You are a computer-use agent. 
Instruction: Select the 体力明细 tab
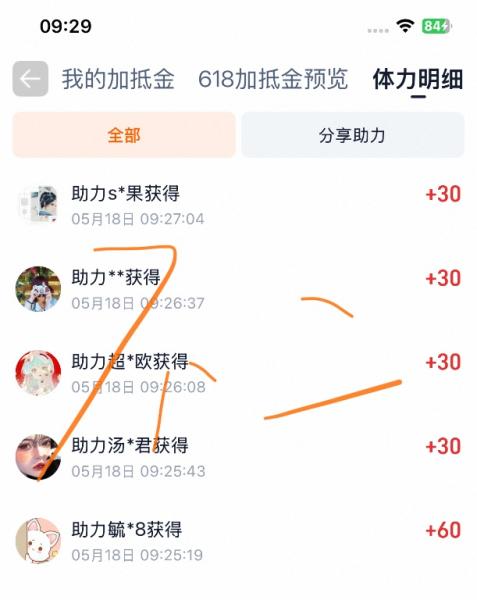click(418, 79)
